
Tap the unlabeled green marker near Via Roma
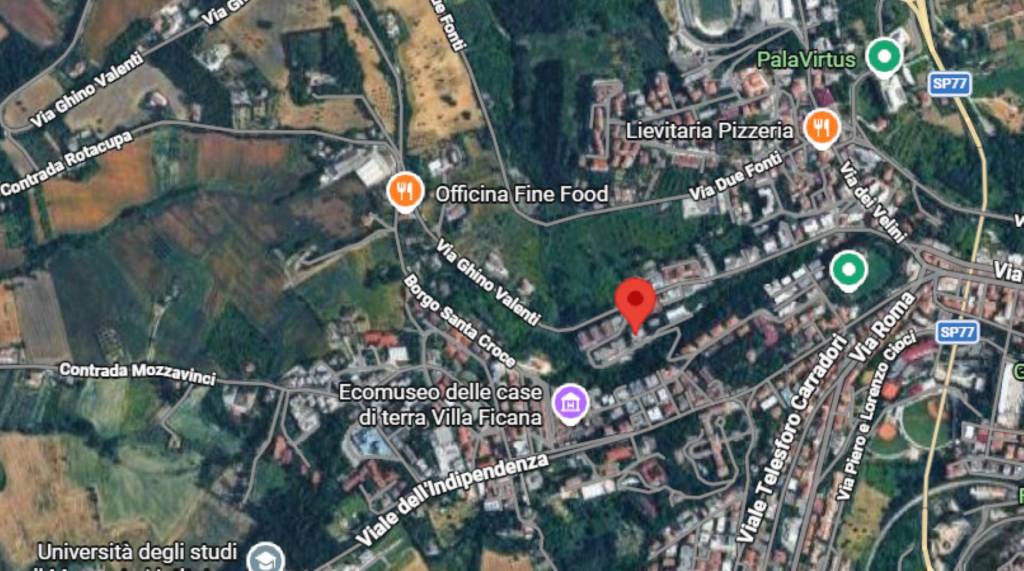point(849,269)
